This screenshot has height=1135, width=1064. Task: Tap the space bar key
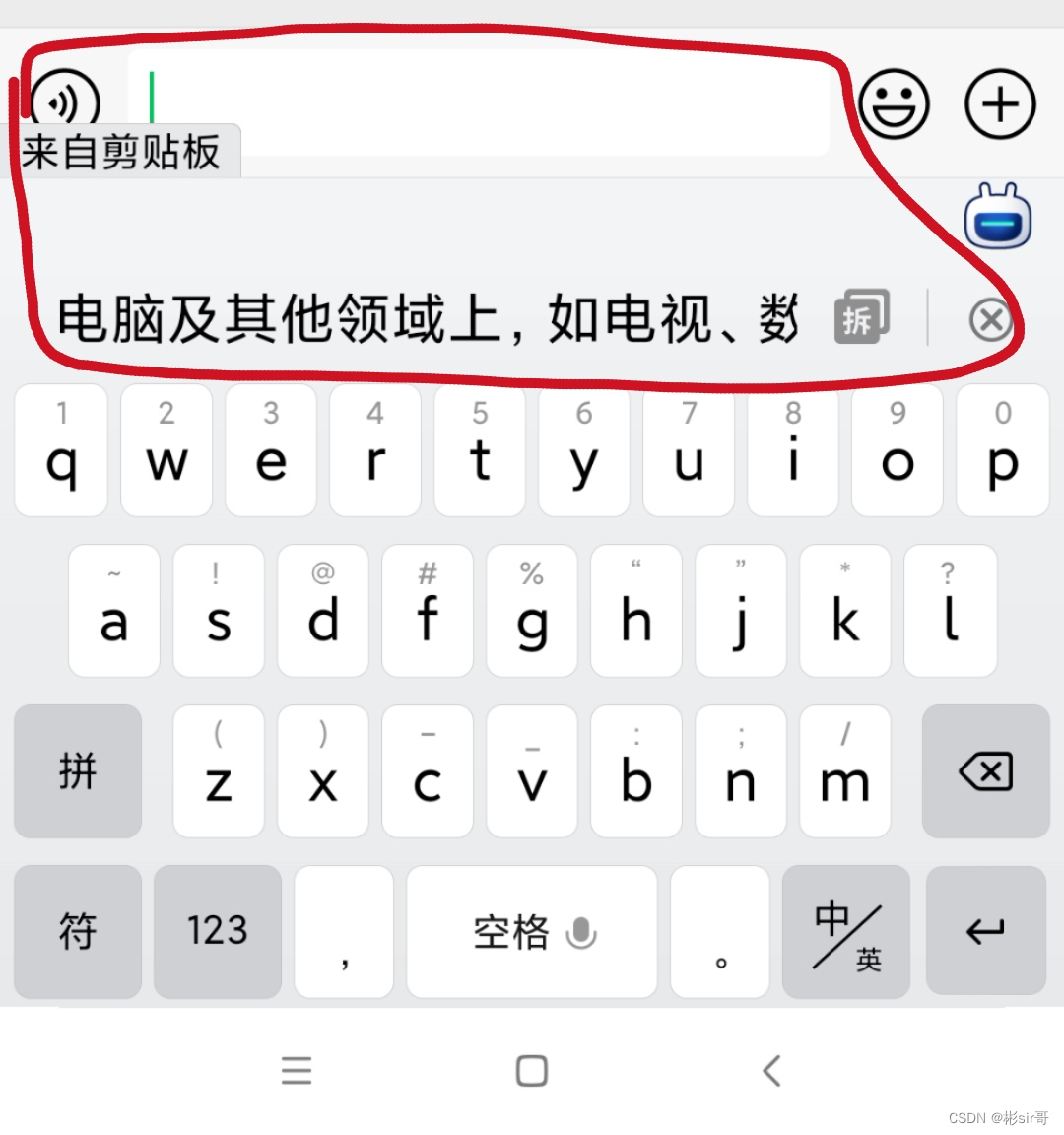coord(532,931)
